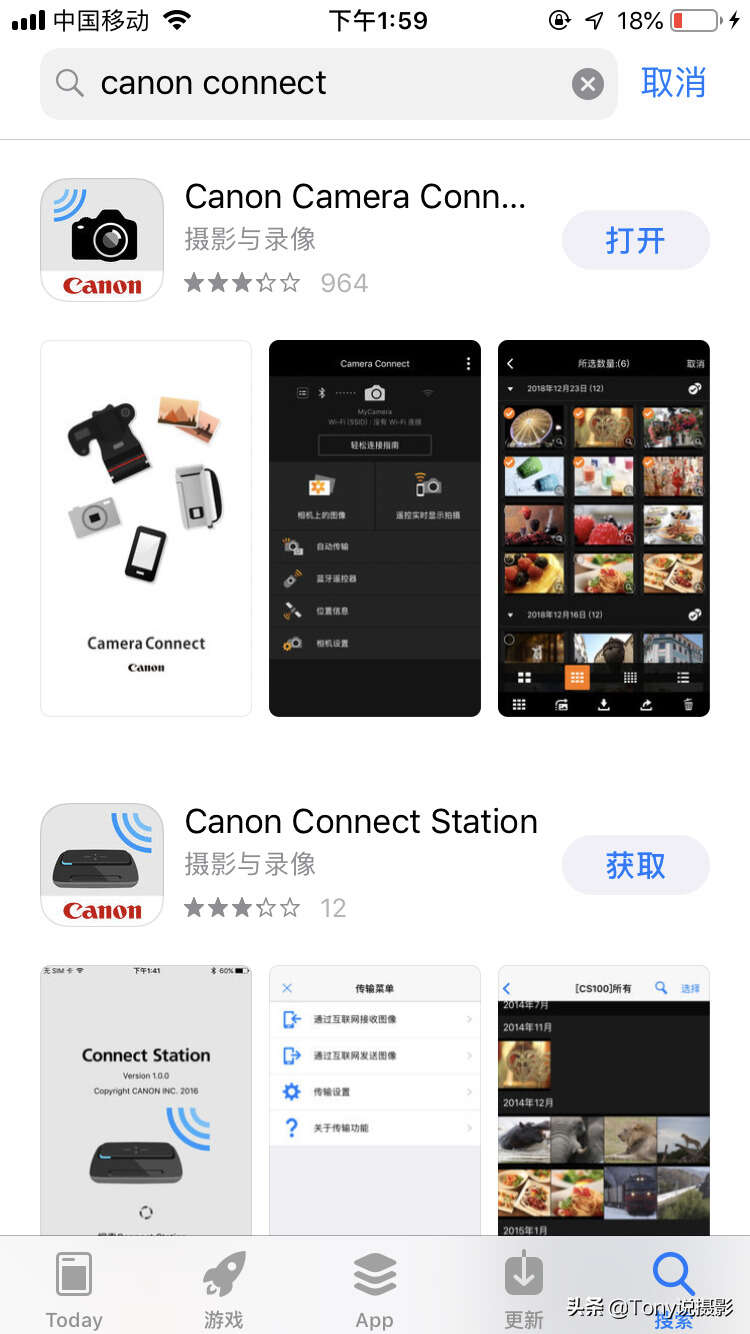Open the Canon Connect Station app listing
Viewport: 750px width, 1334px height.
(x=360, y=822)
